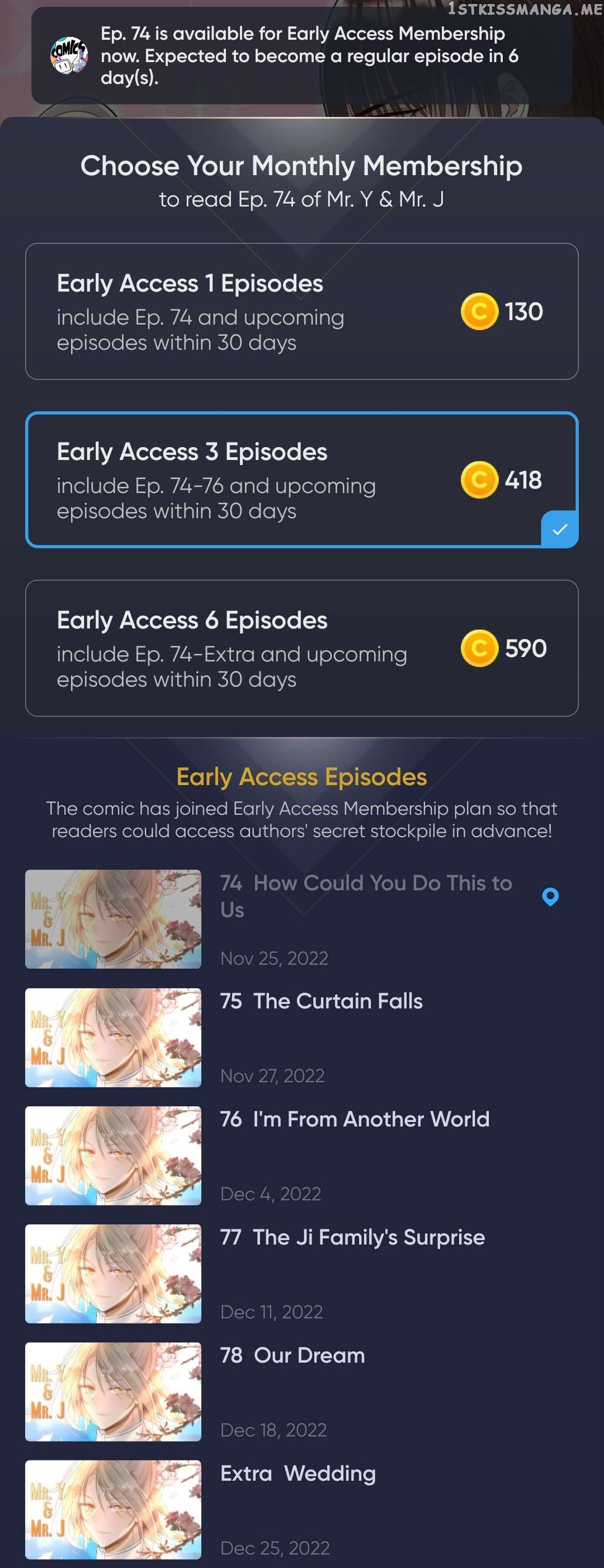This screenshot has height=1568, width=604.
Task: Choose the Early Access 6 Episodes plan
Action: point(301,648)
